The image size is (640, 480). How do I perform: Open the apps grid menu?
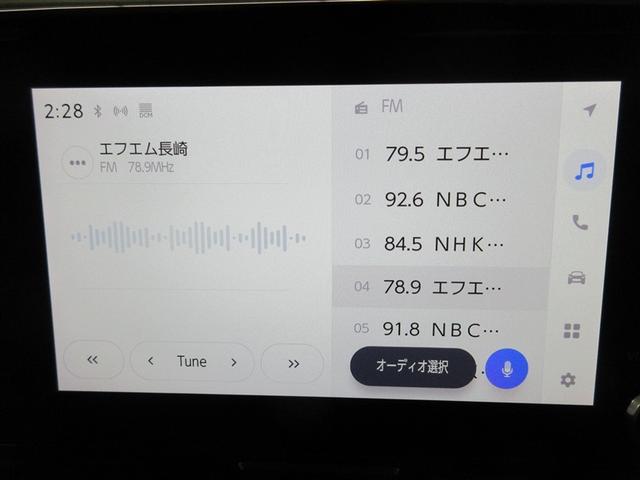click(572, 331)
